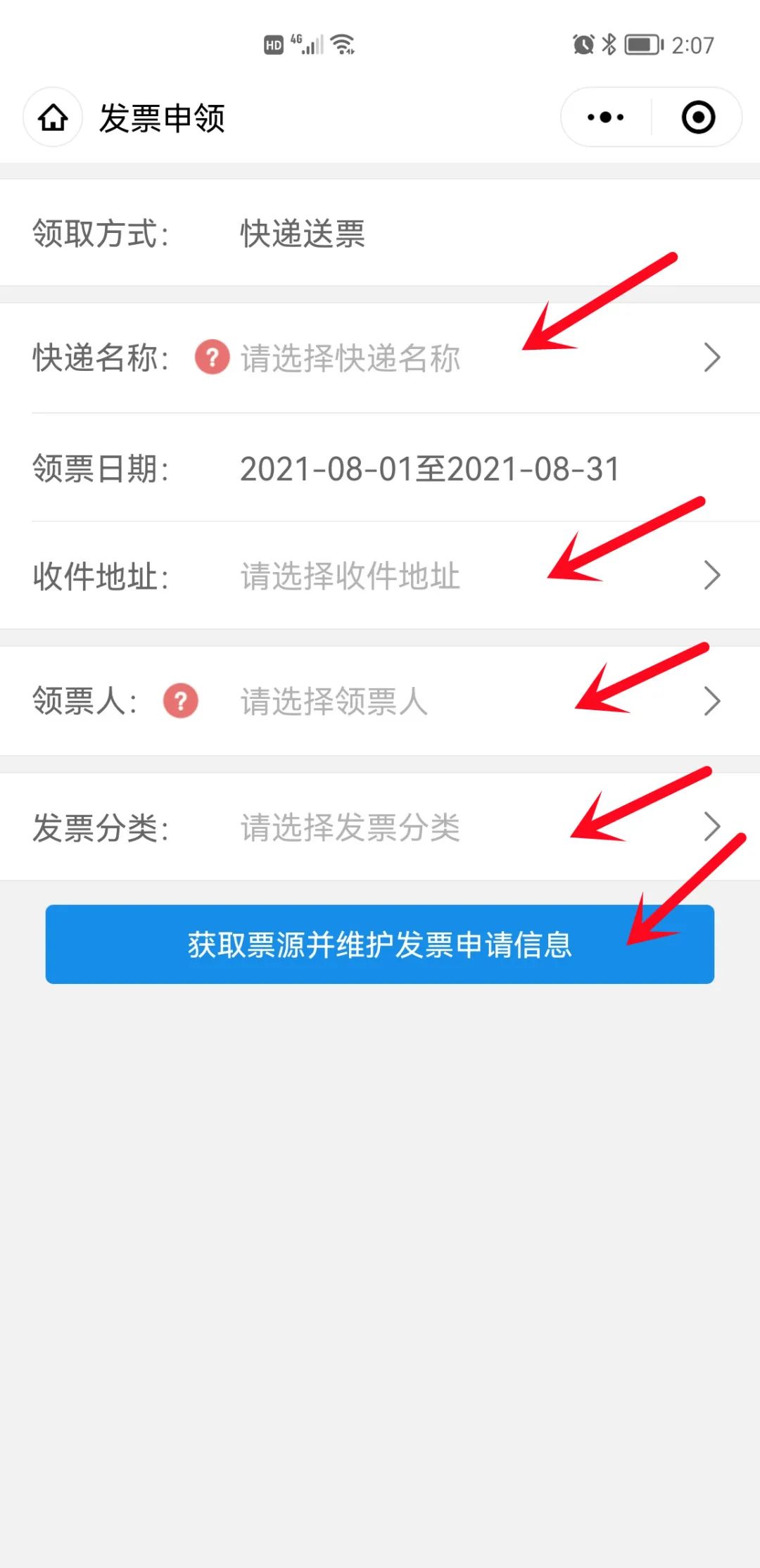Choose a delivery address in 收件地址

380,576
